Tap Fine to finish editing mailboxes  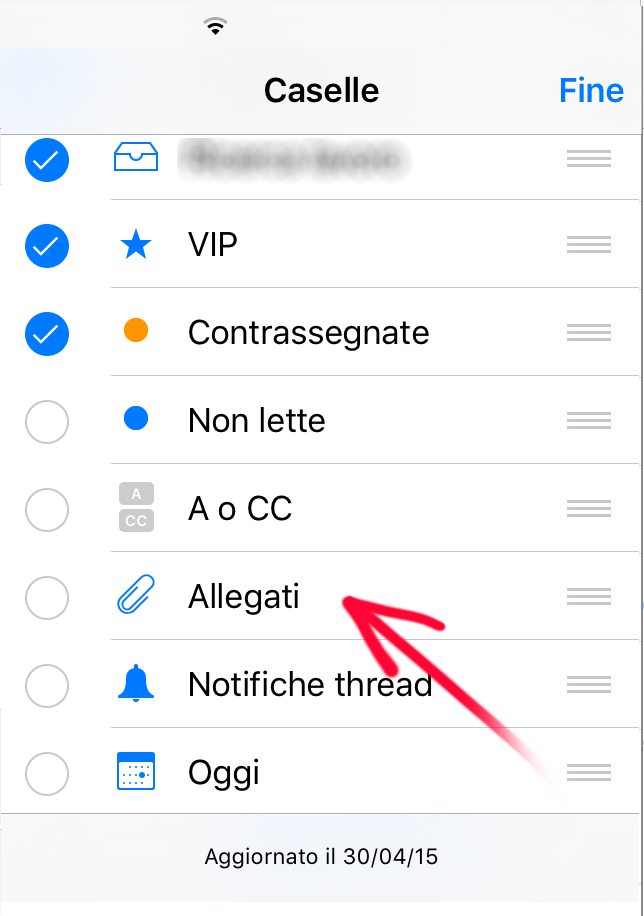[591, 90]
